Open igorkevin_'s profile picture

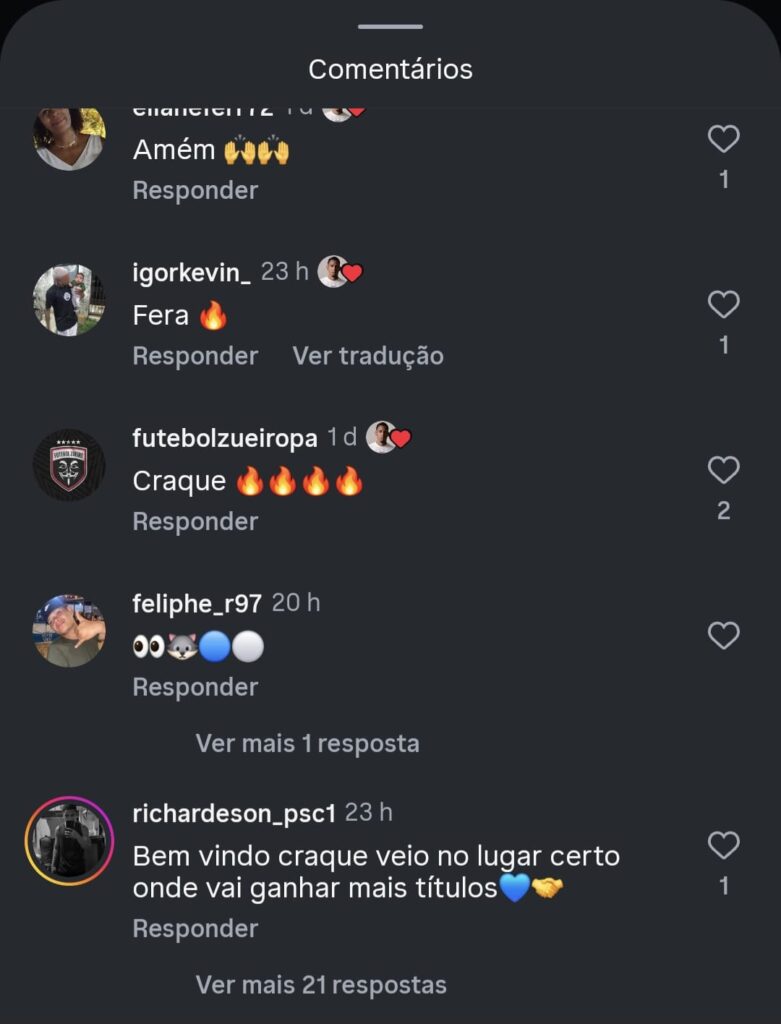pos(69,300)
